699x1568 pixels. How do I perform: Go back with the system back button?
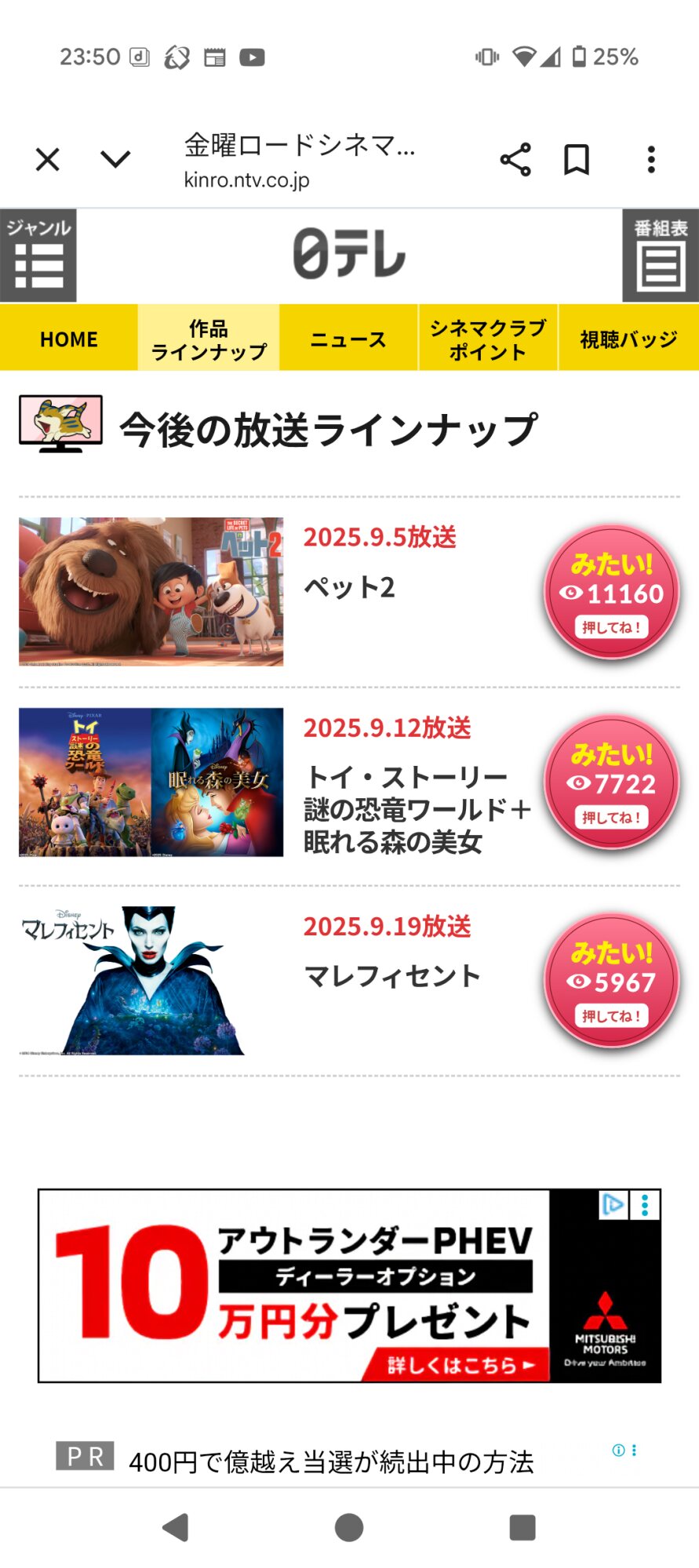tap(176, 1527)
